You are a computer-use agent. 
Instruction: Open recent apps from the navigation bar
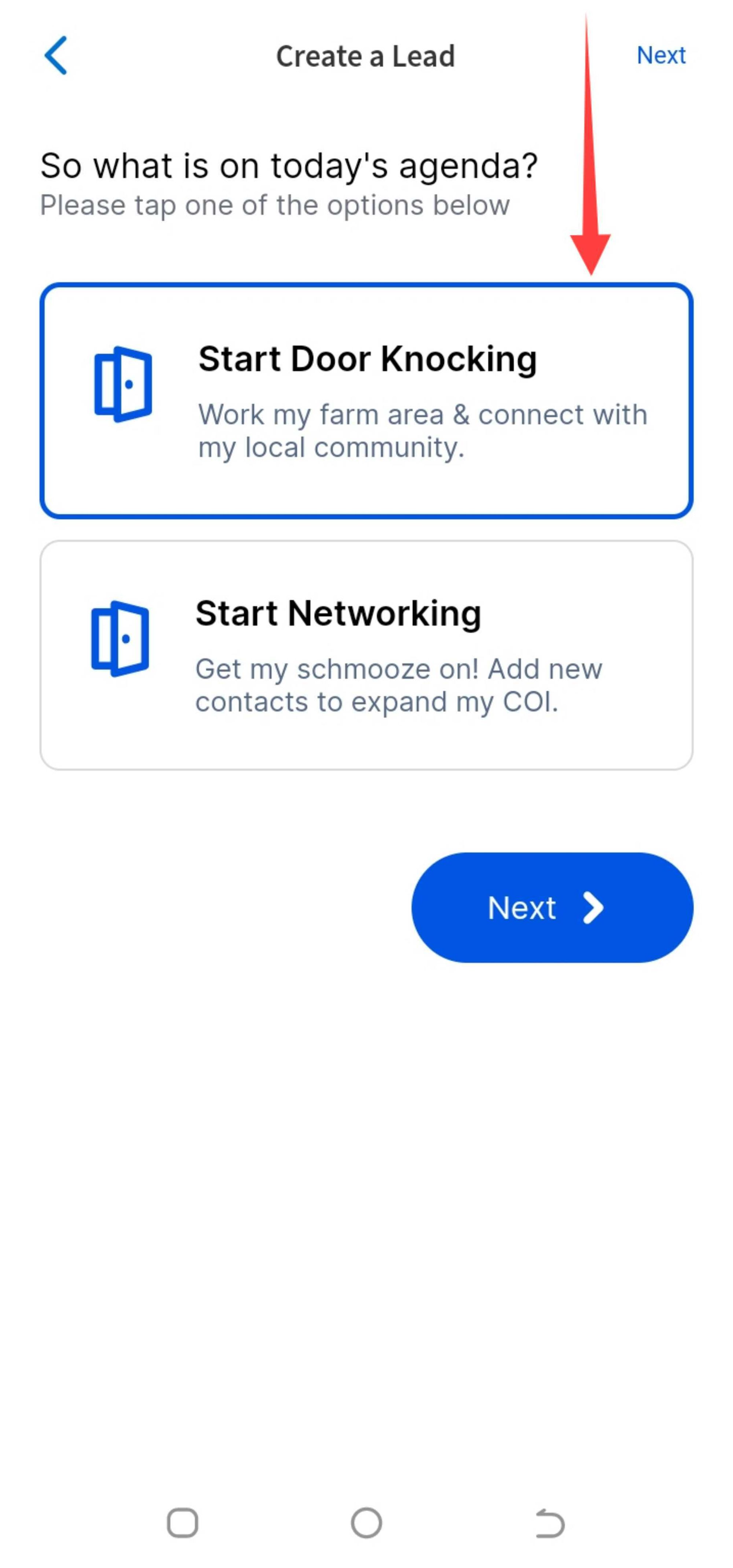(183, 1523)
